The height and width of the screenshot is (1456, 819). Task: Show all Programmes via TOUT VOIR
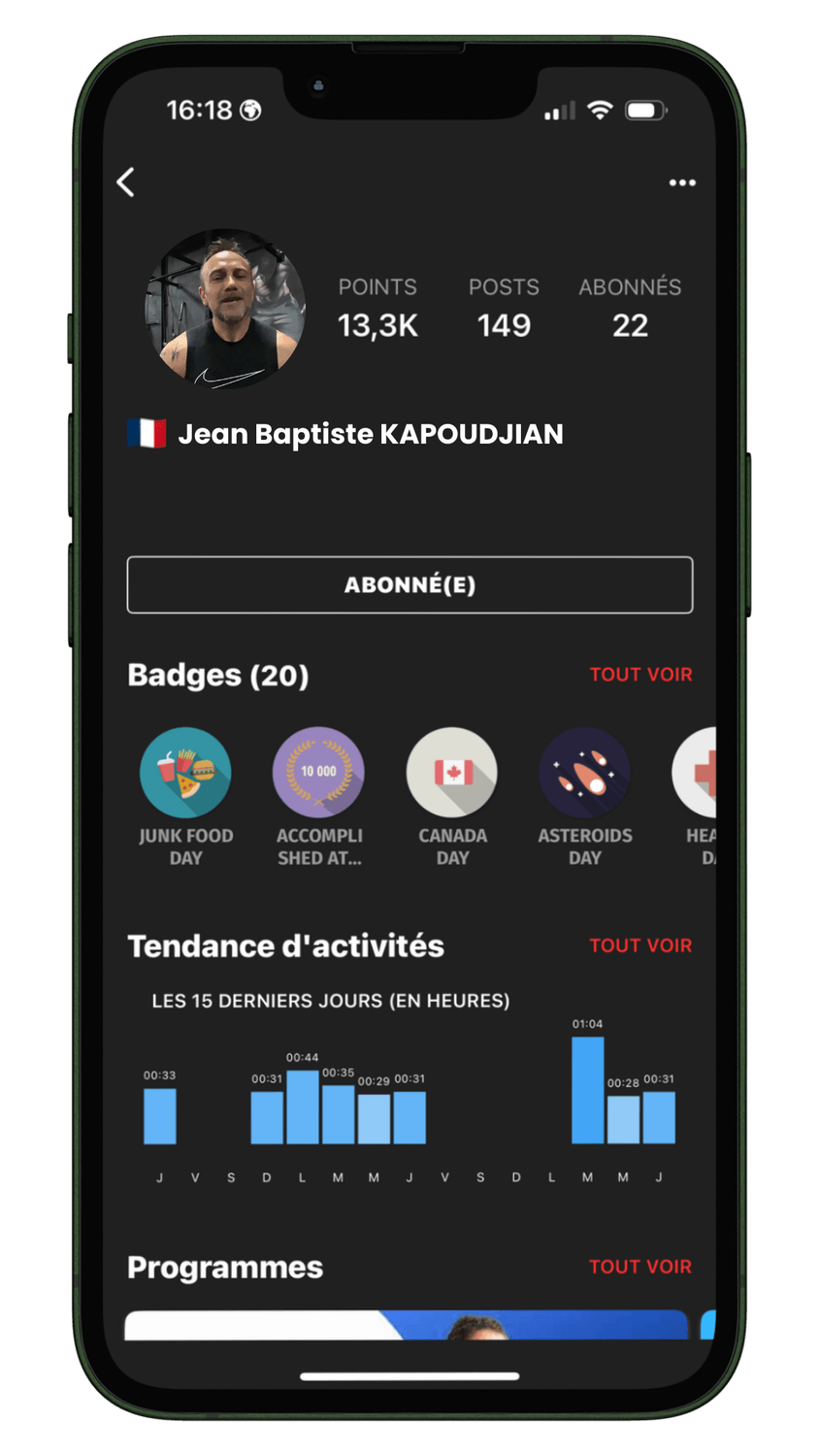pos(640,1267)
